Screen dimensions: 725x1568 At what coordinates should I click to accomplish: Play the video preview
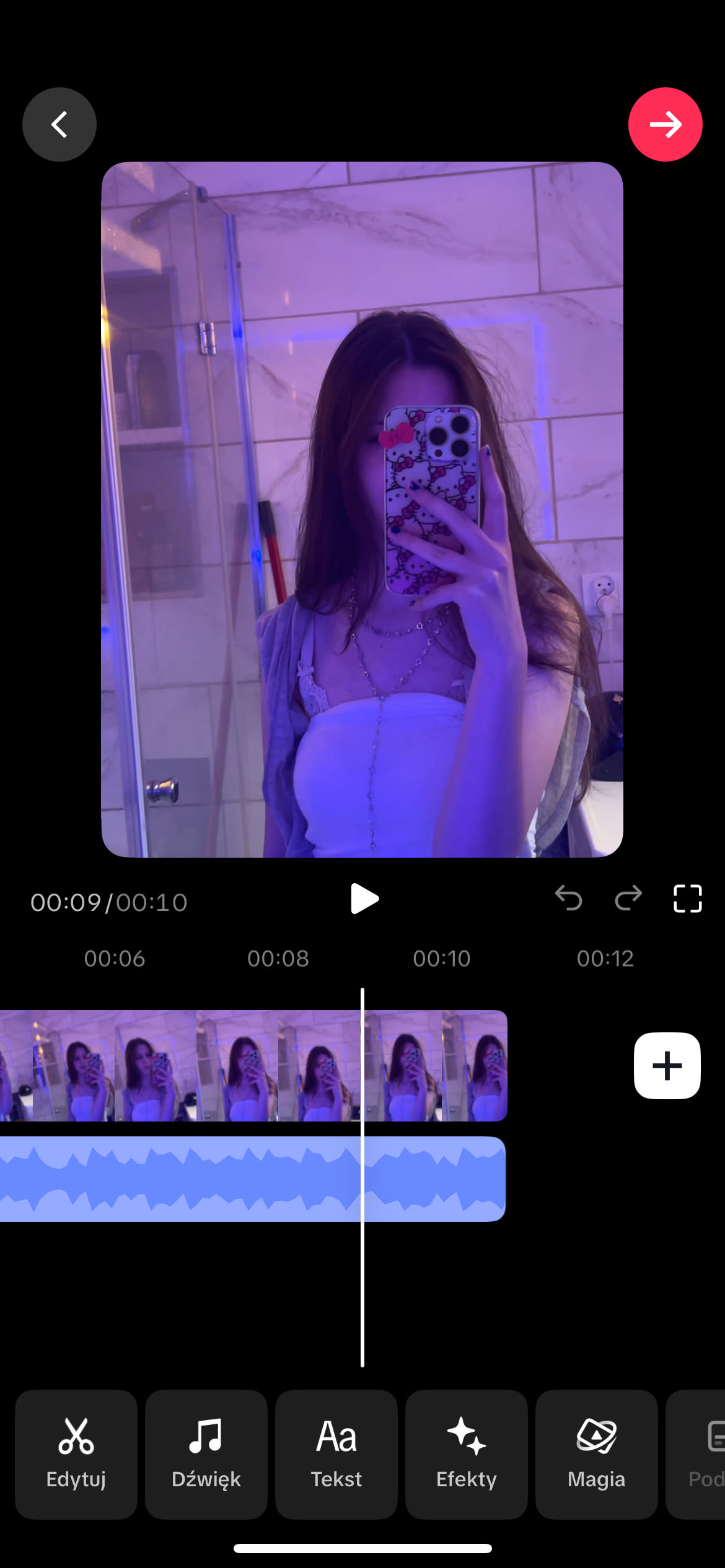pyautogui.click(x=364, y=899)
